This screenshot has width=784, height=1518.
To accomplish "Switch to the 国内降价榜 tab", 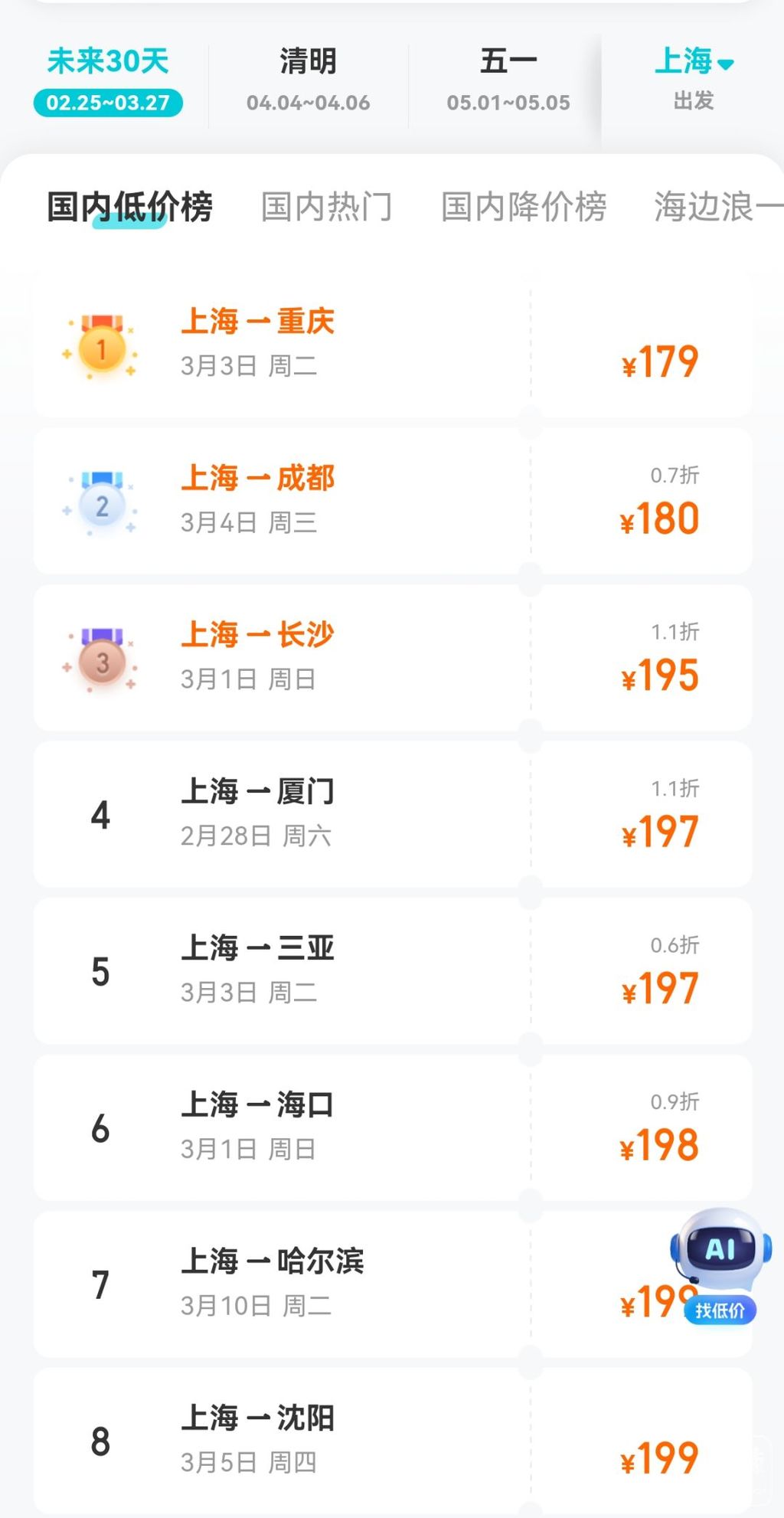I will pos(524,207).
